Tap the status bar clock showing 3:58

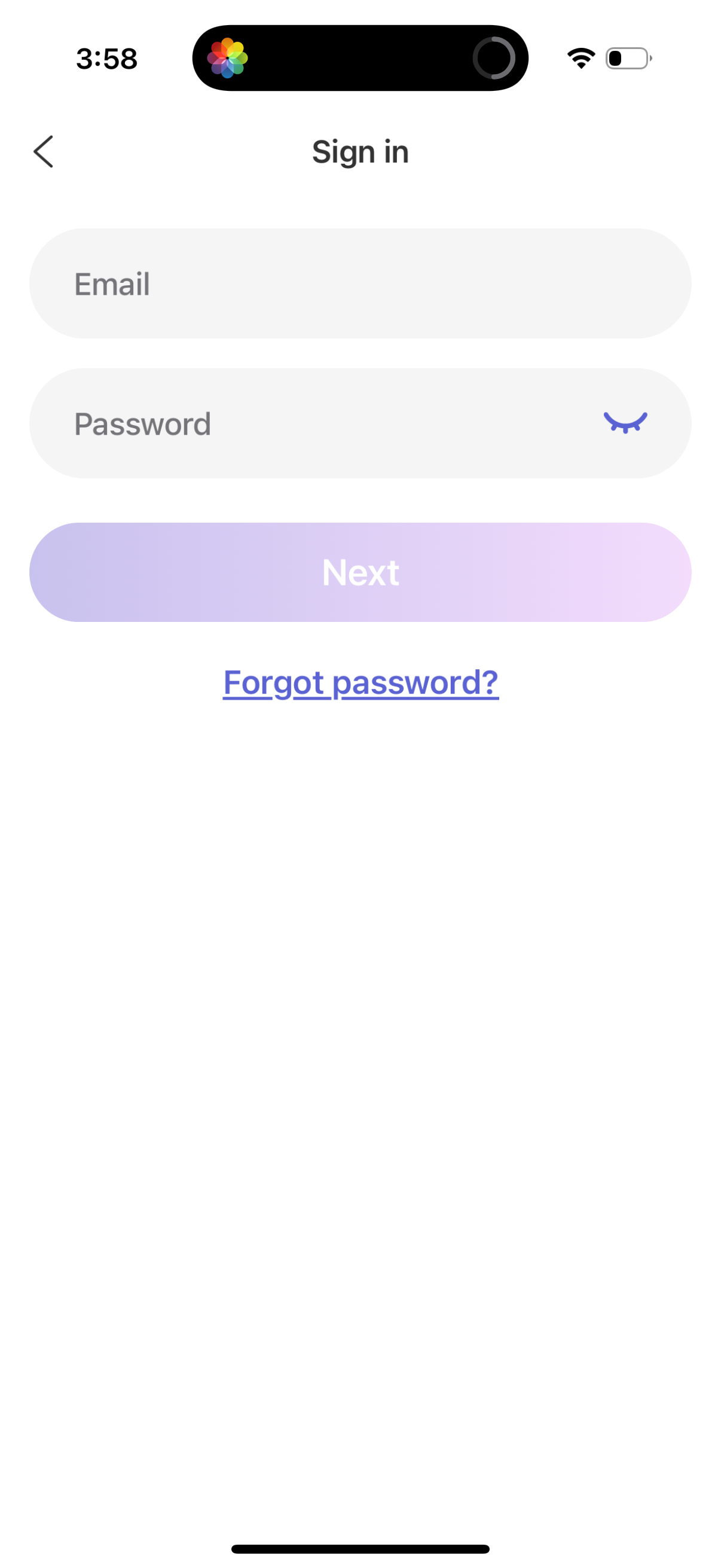(x=106, y=58)
